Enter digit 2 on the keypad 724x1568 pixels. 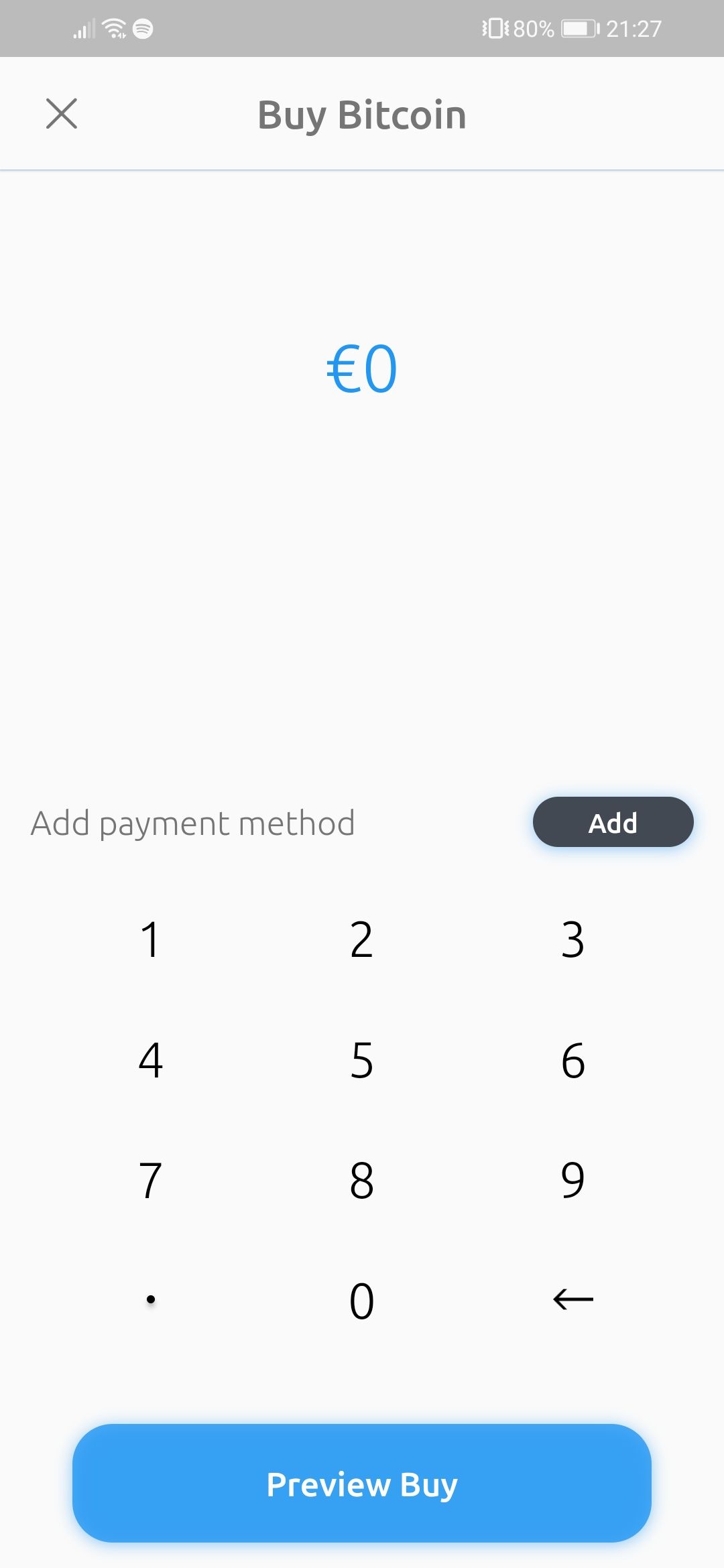point(361,939)
